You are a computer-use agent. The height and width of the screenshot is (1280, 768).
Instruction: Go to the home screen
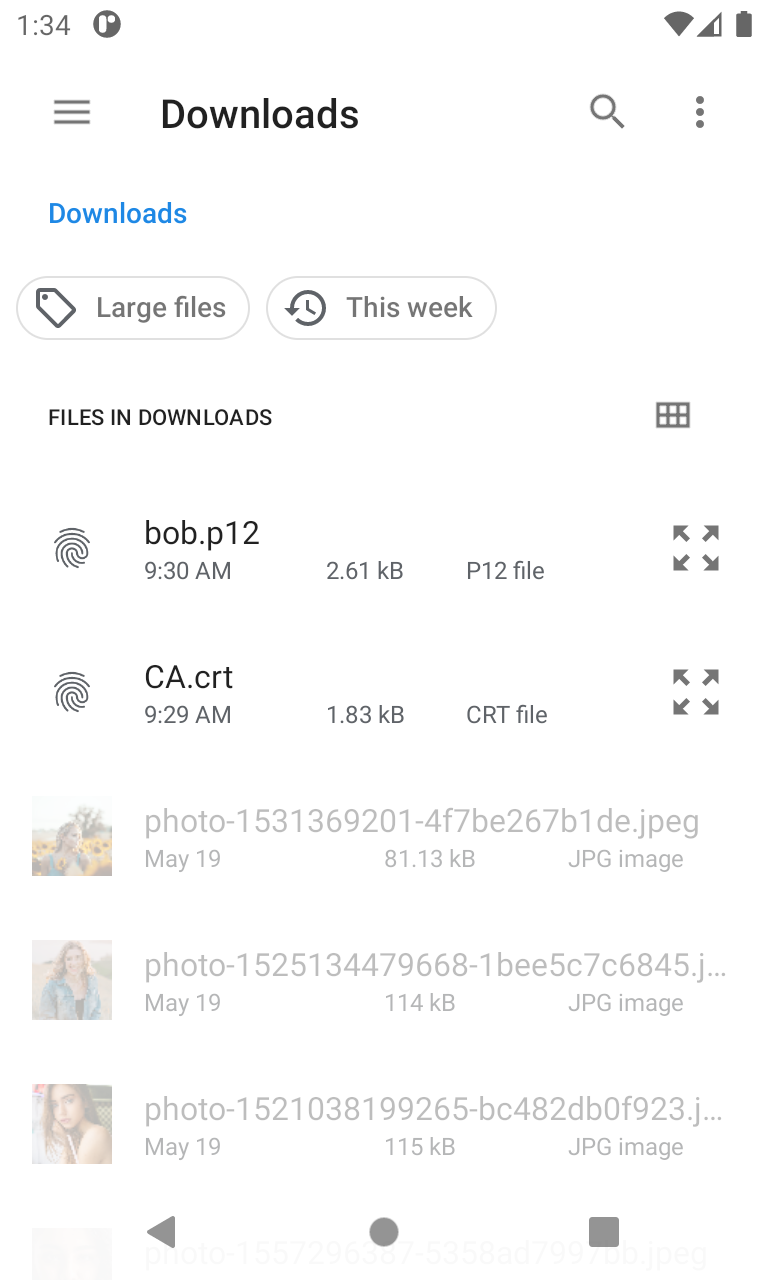tap(384, 1232)
